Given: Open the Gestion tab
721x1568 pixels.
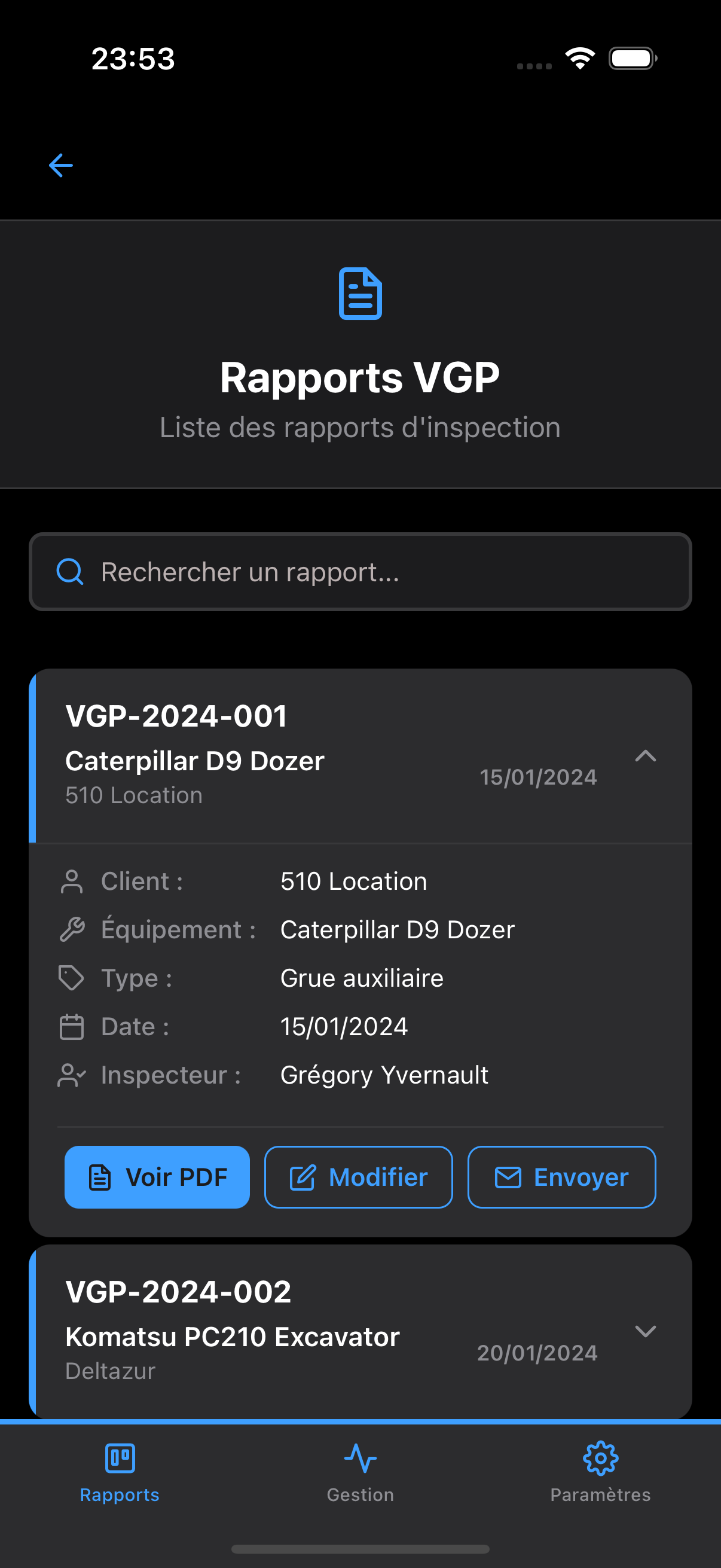Looking at the screenshot, I should [x=360, y=1471].
